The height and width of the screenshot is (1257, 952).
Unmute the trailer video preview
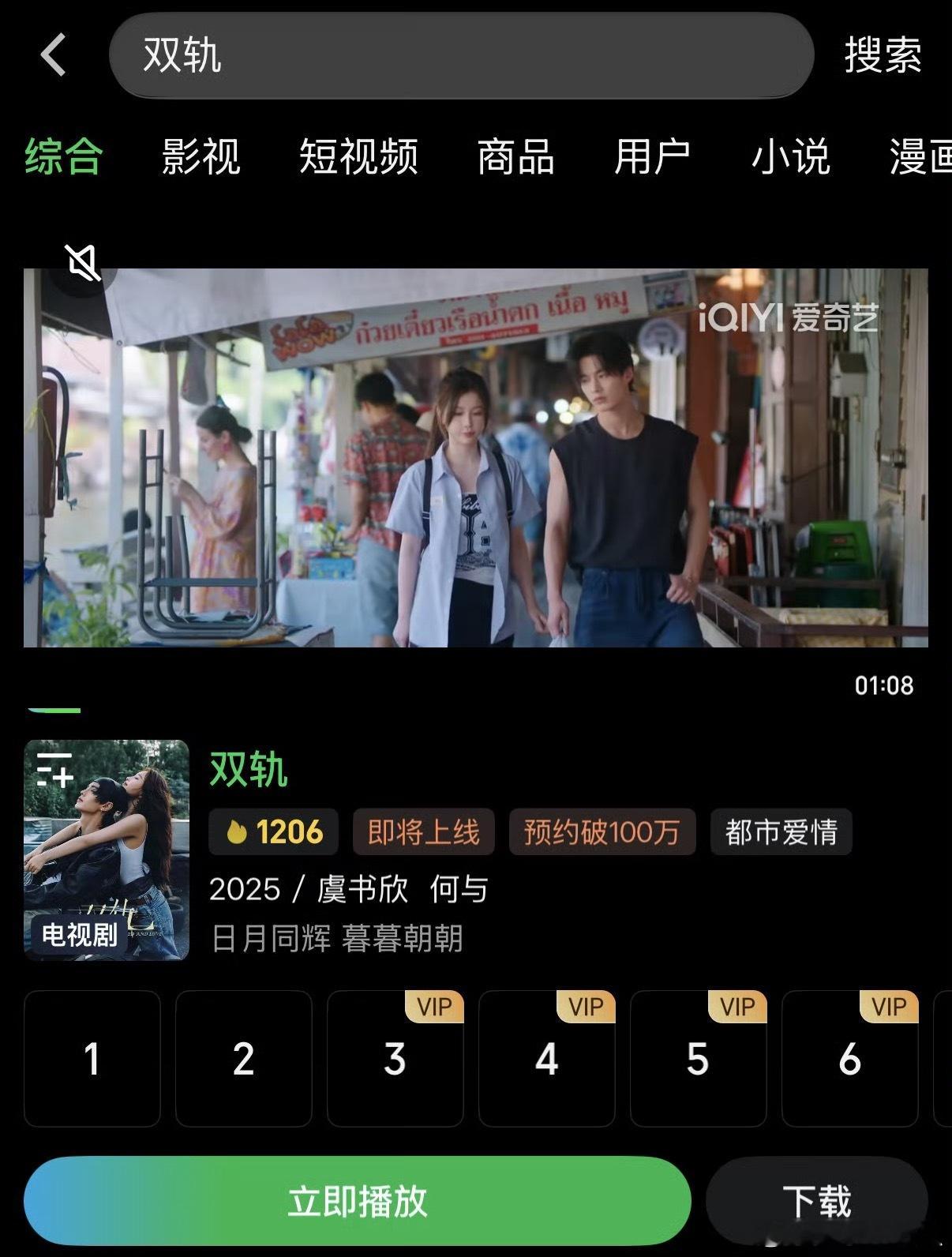[82, 264]
